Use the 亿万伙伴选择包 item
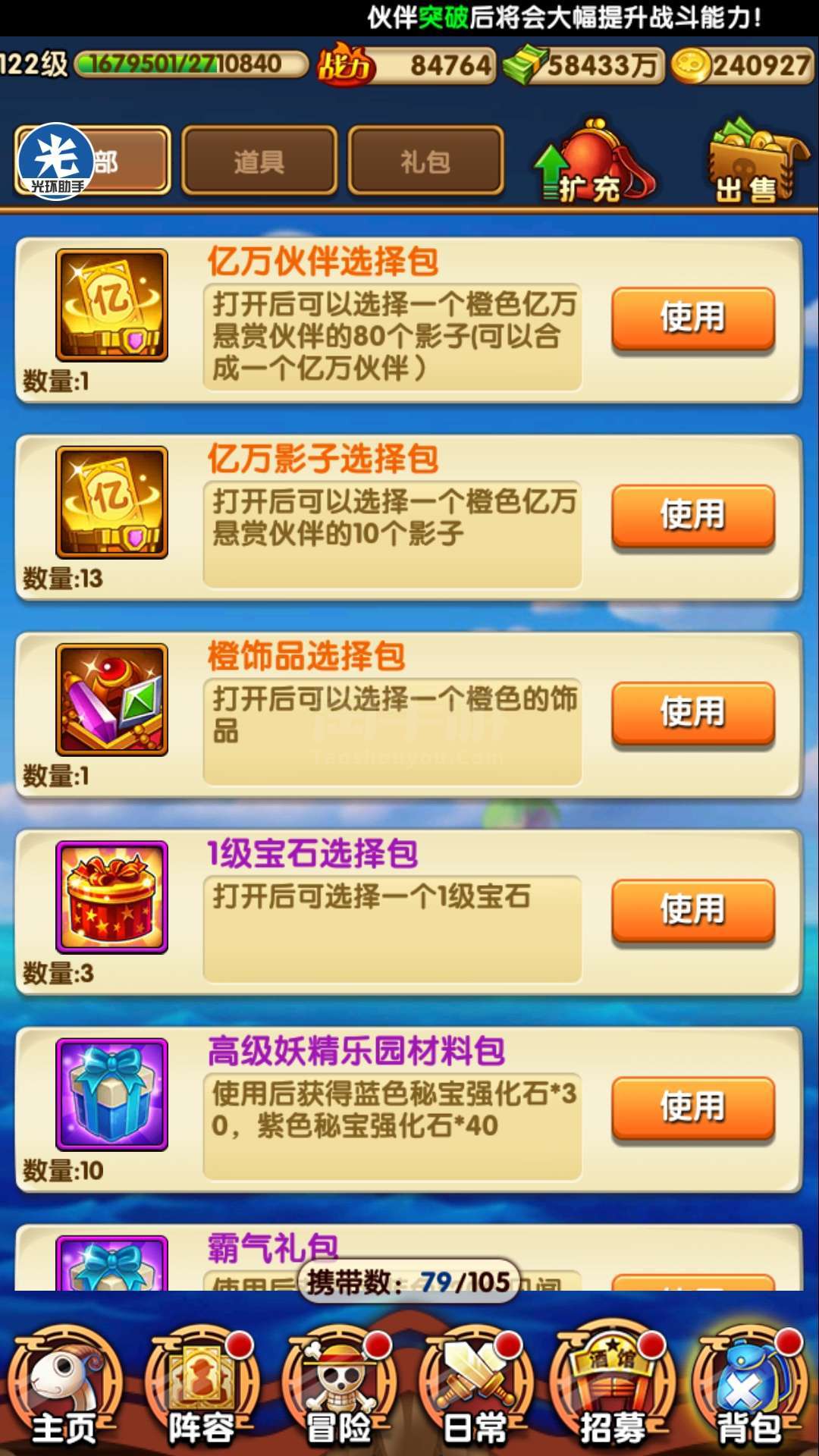The height and width of the screenshot is (1456, 819). coord(693,318)
